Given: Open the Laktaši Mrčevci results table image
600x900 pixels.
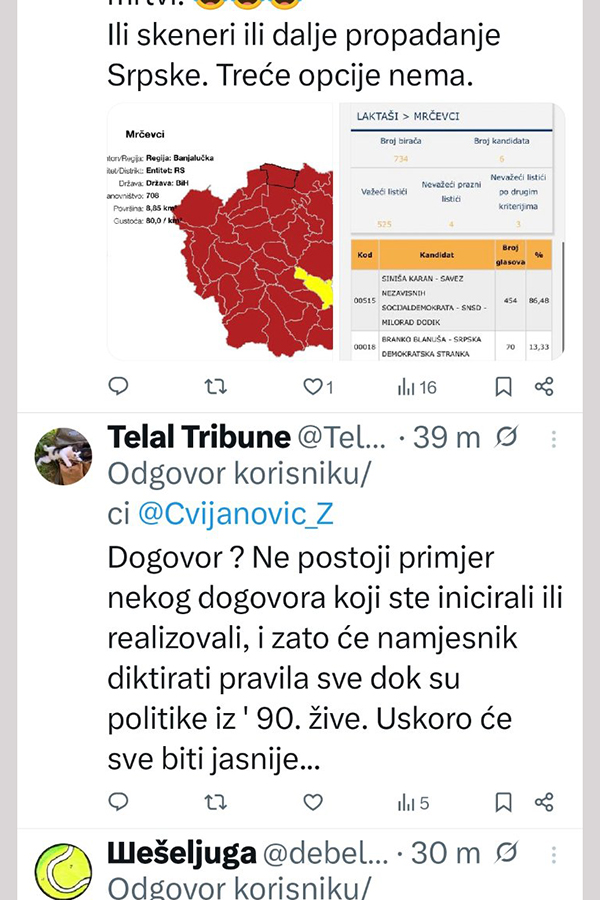Looking at the screenshot, I should [453, 232].
